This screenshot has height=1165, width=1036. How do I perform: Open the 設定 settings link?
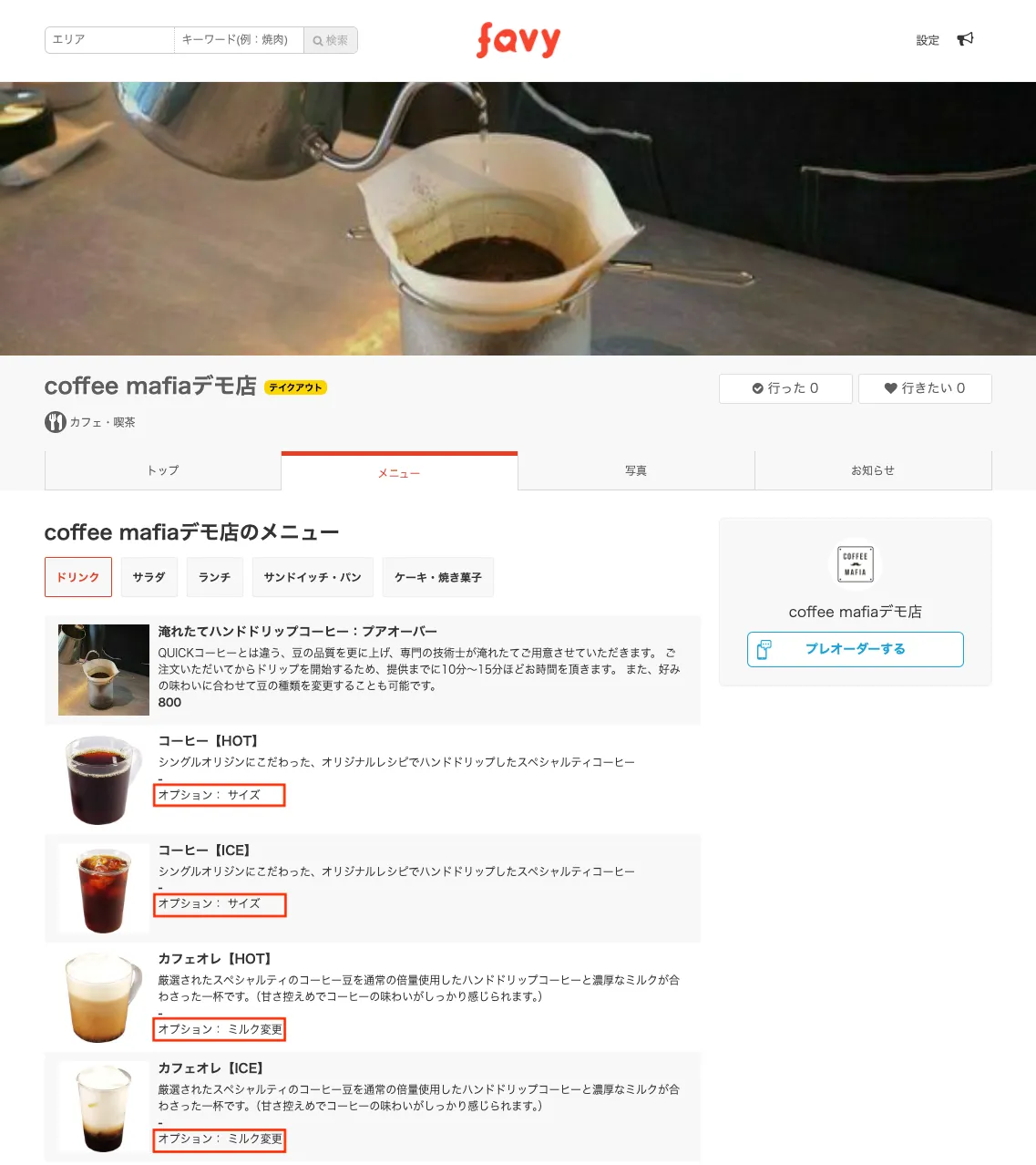[x=928, y=40]
